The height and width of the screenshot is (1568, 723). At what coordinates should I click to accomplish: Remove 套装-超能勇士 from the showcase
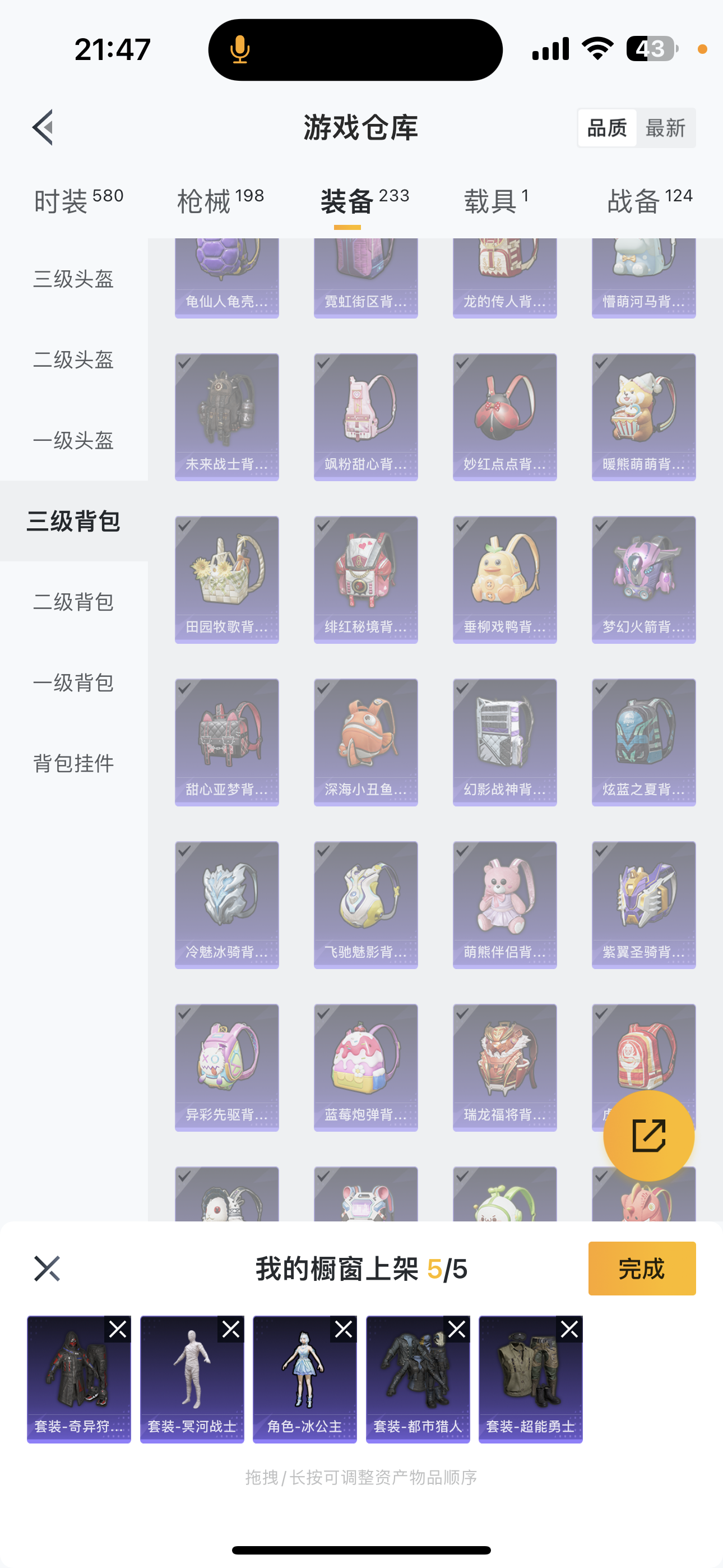point(569,1329)
